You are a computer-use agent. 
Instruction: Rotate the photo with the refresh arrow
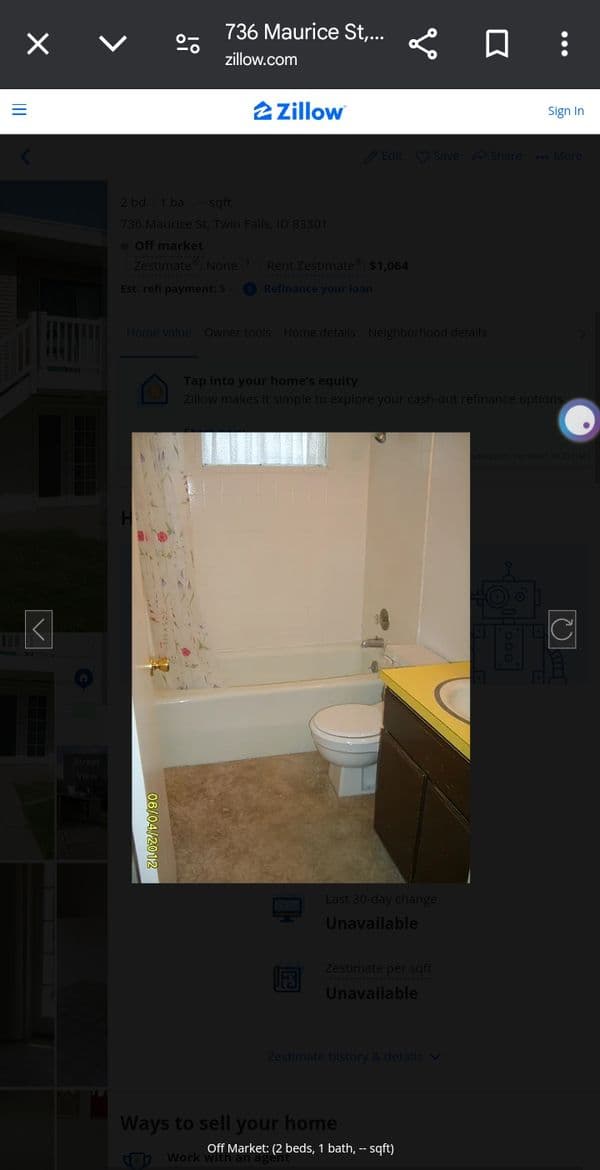[562, 629]
